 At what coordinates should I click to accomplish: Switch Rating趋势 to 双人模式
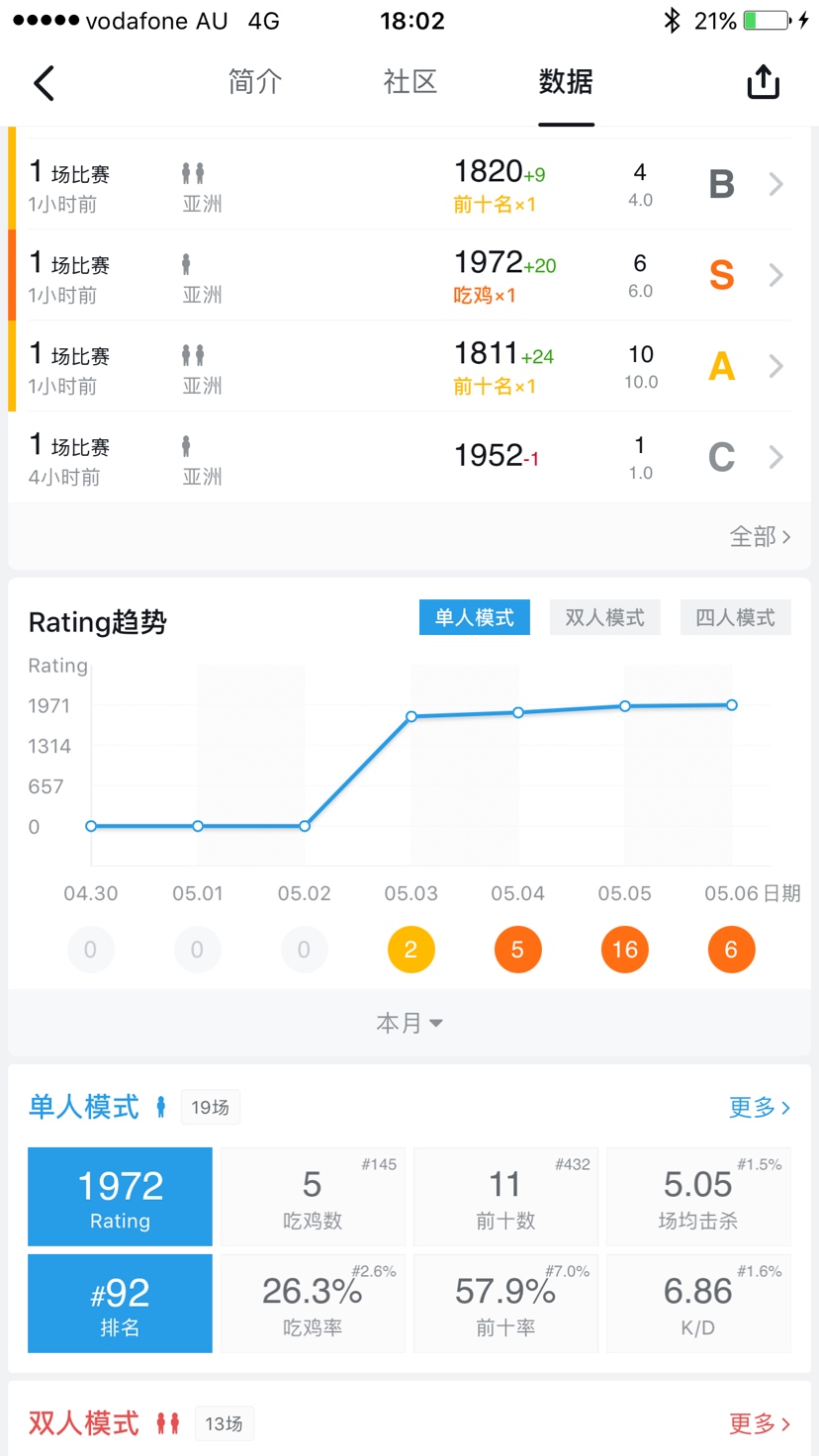604,618
